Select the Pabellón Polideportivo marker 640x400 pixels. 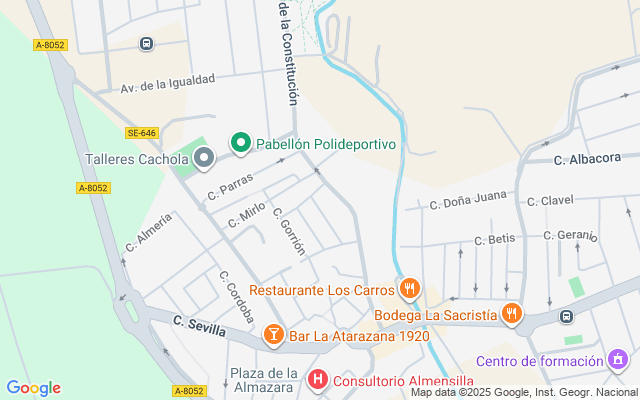(x=240, y=144)
